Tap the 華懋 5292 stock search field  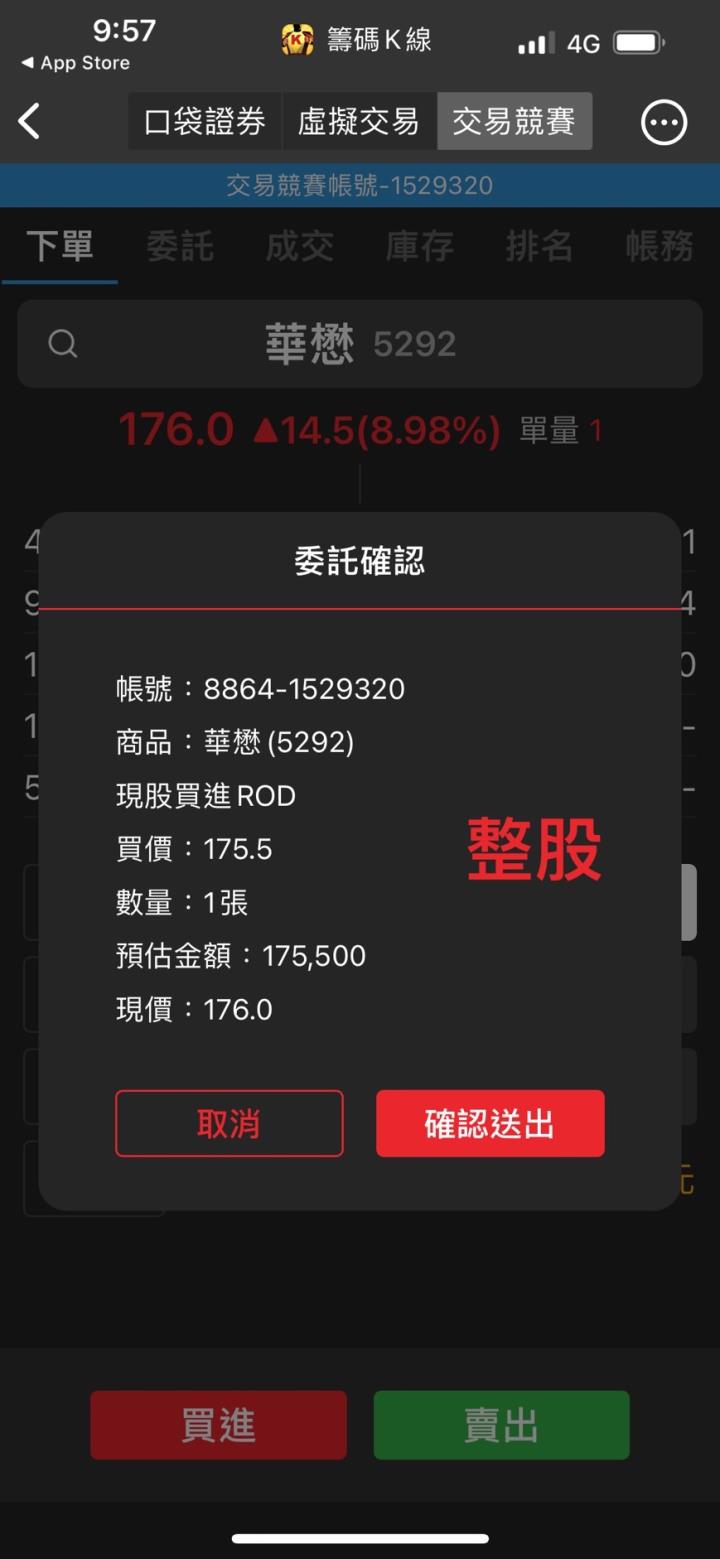coord(360,343)
